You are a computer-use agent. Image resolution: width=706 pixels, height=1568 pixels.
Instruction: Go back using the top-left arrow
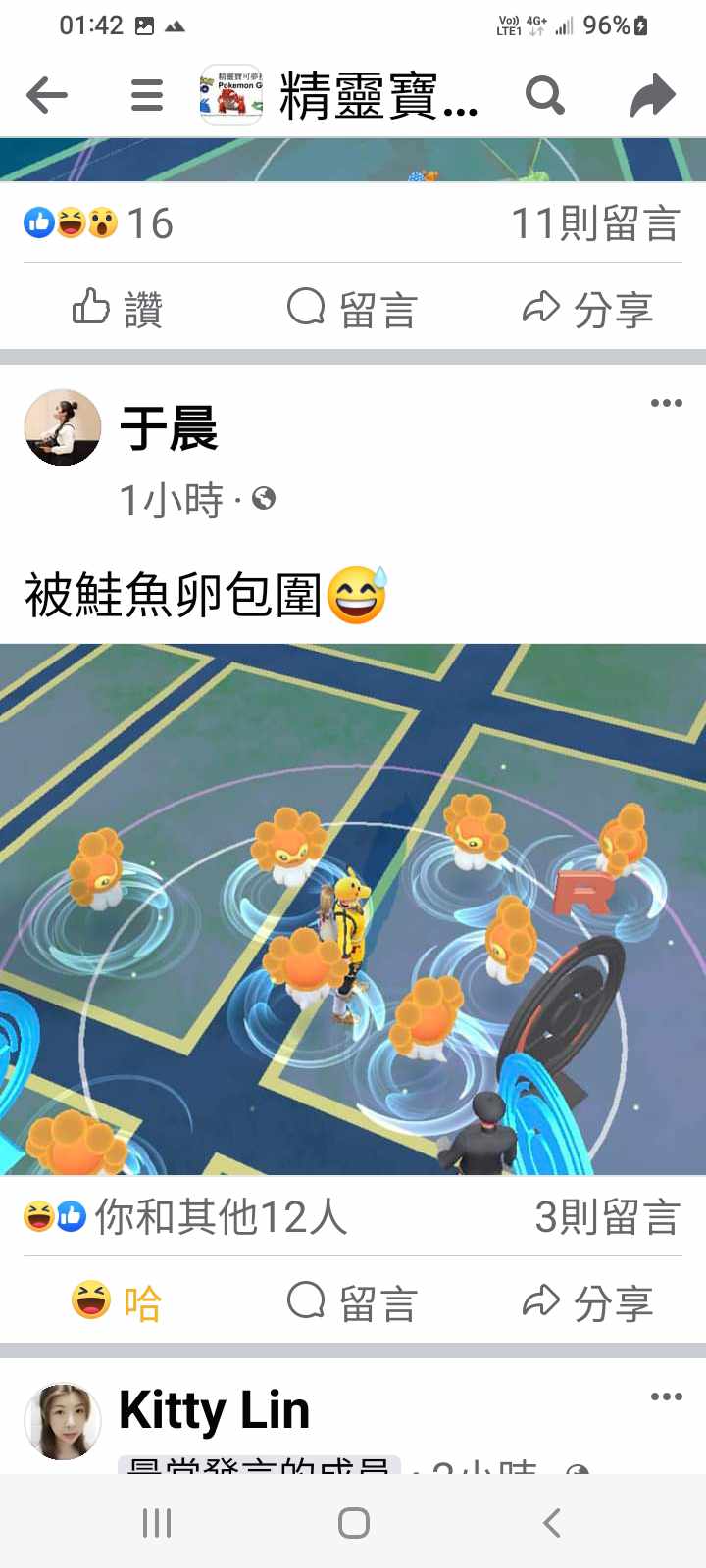click(47, 95)
